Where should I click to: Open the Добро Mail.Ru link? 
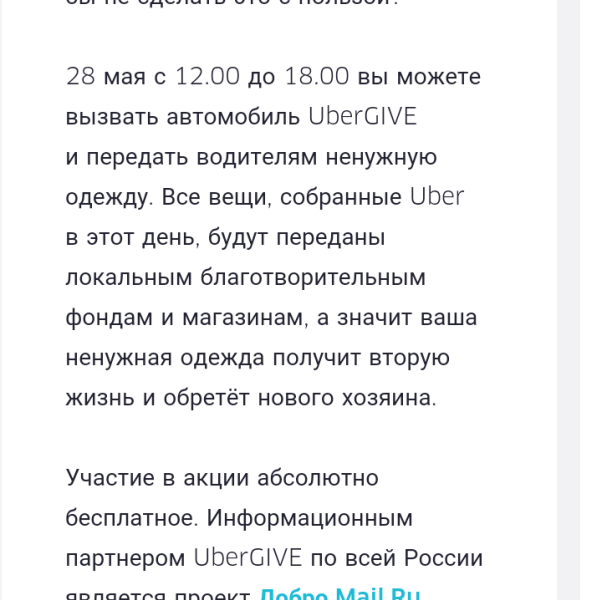tap(340, 593)
